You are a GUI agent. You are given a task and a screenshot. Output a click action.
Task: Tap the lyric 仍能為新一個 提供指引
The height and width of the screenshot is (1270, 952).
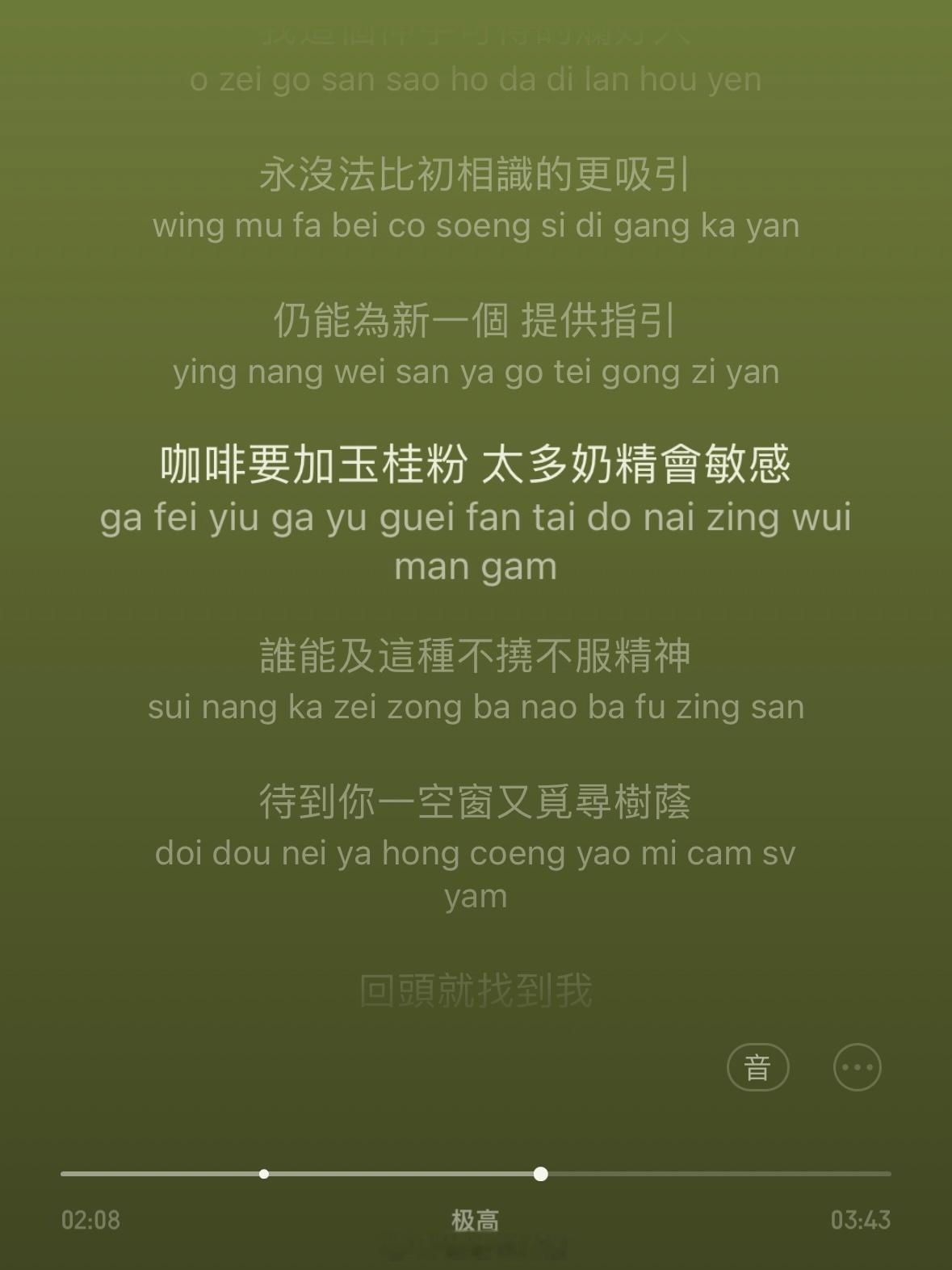[x=476, y=321]
